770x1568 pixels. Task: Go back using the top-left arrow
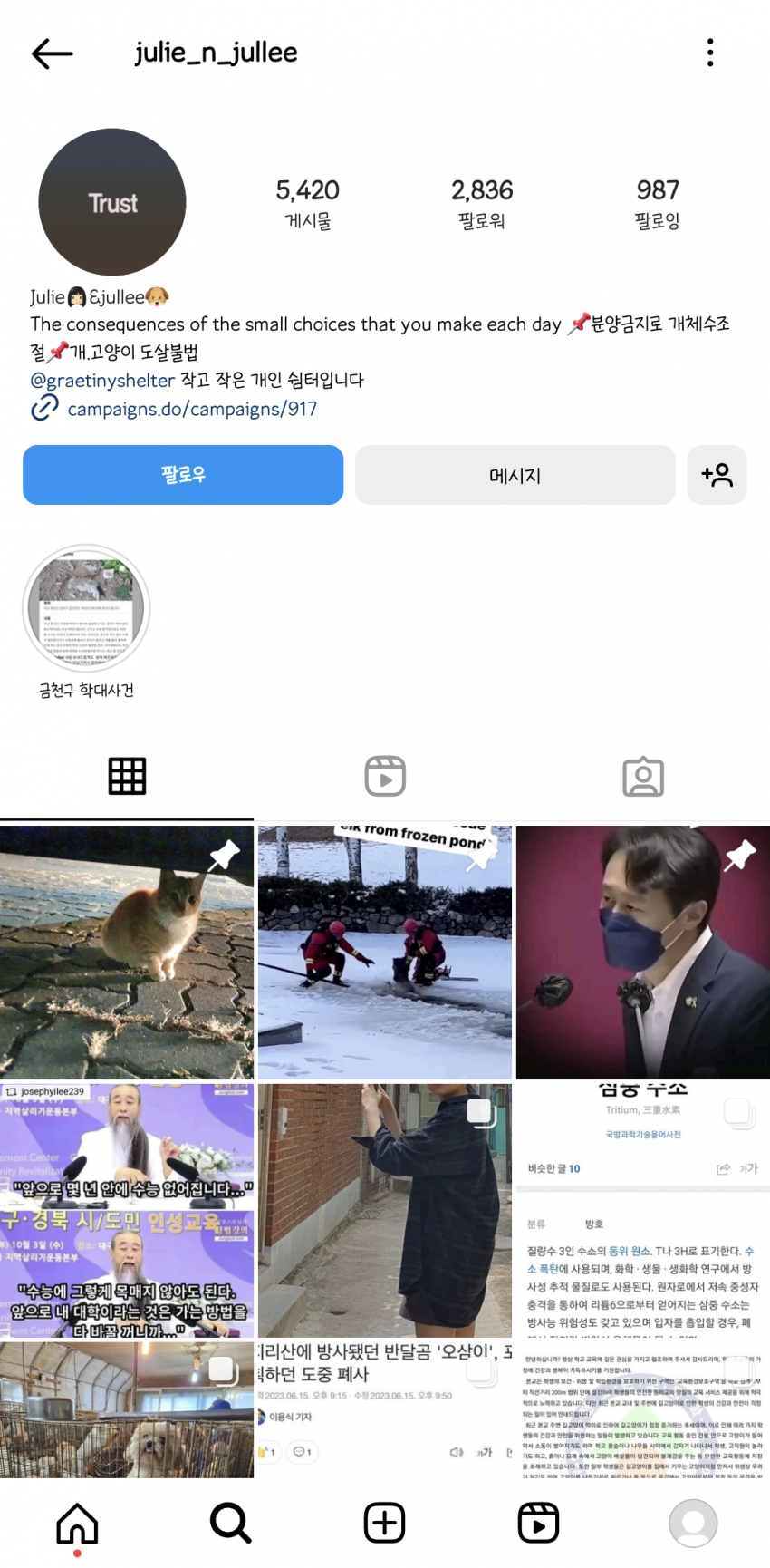[52, 53]
